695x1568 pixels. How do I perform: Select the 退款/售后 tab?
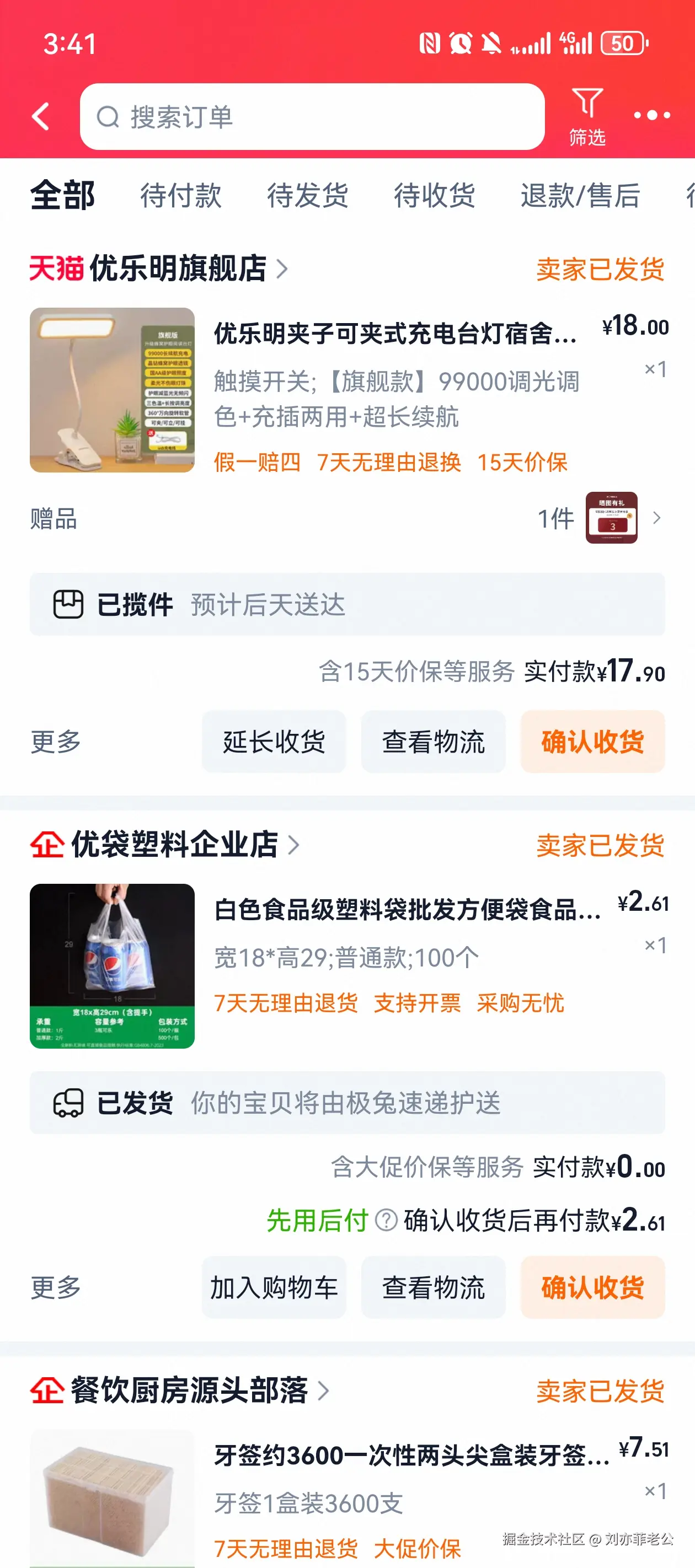click(x=580, y=196)
